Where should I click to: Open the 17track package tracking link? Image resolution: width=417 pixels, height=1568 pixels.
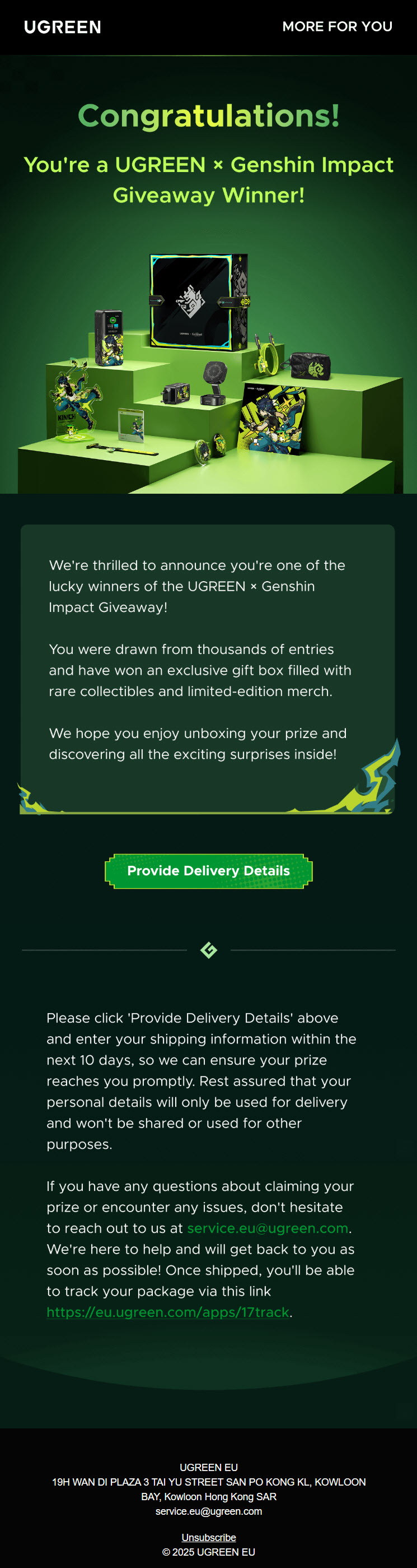[x=168, y=1312]
